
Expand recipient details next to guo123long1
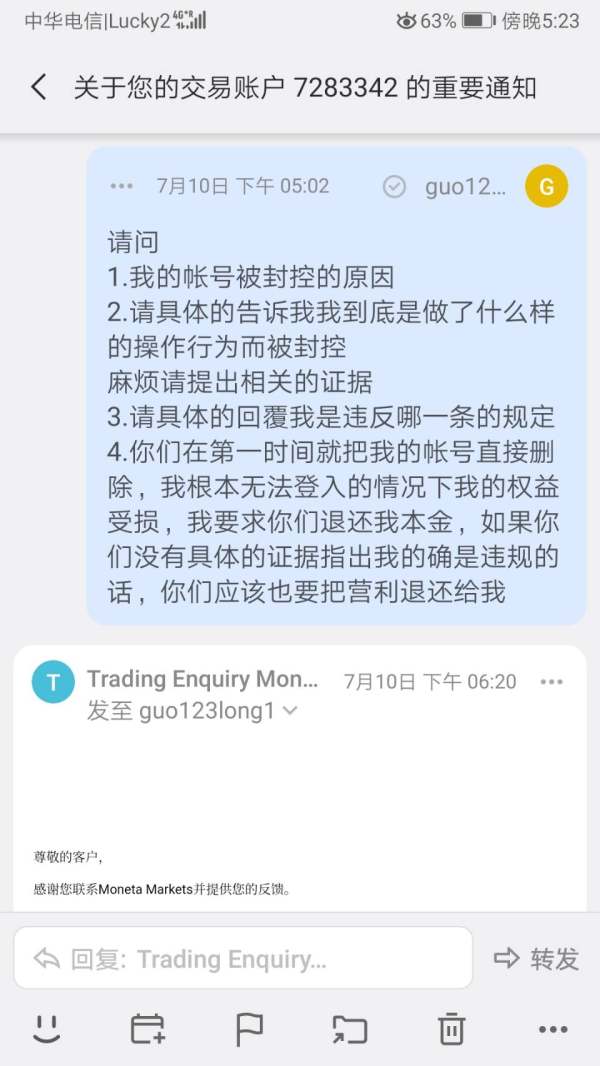point(289,711)
